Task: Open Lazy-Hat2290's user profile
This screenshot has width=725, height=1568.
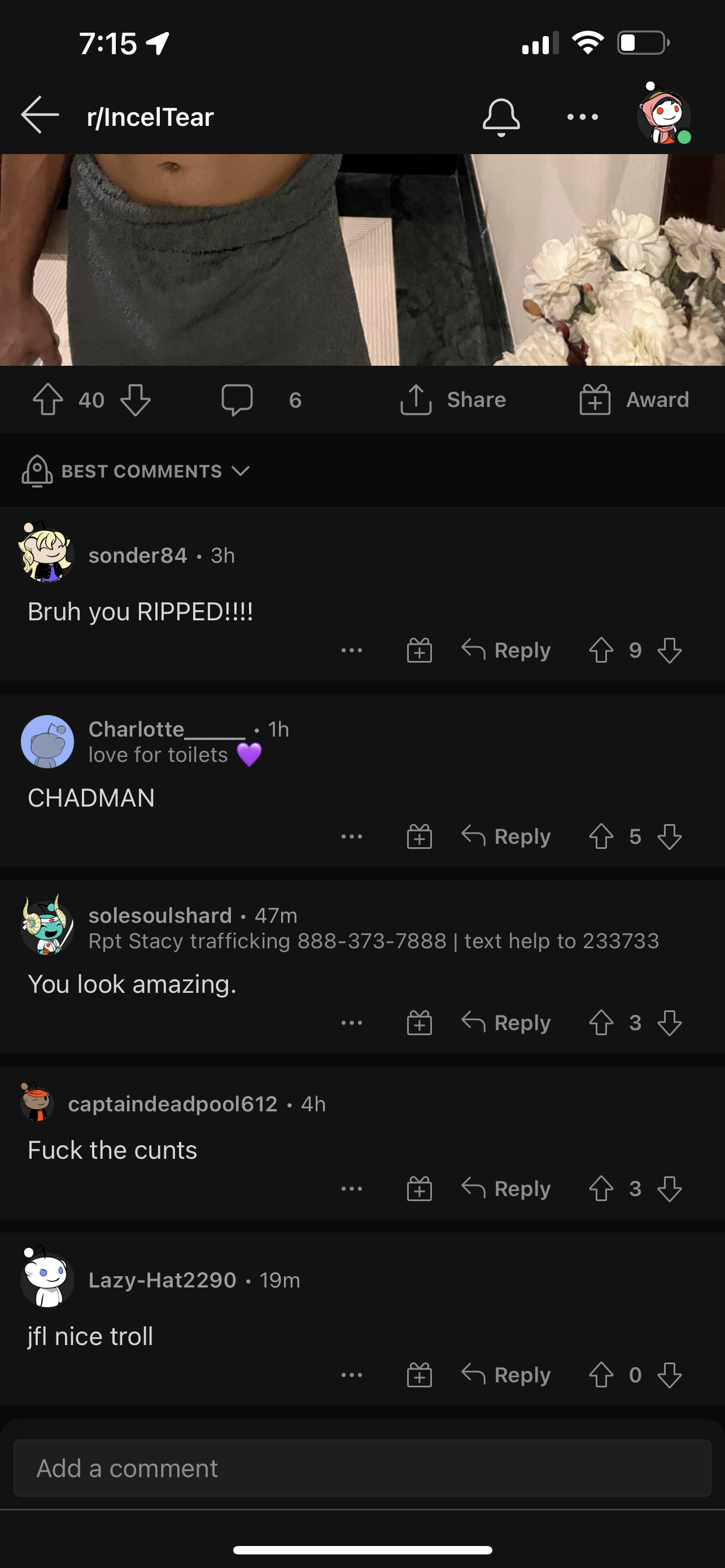Action: pos(163,1280)
